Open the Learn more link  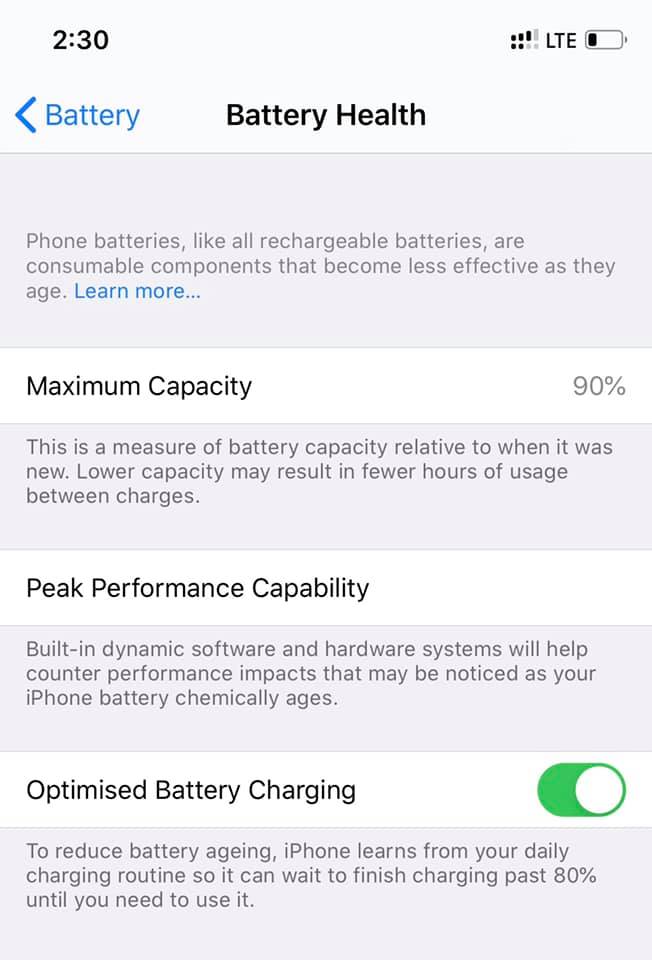137,291
